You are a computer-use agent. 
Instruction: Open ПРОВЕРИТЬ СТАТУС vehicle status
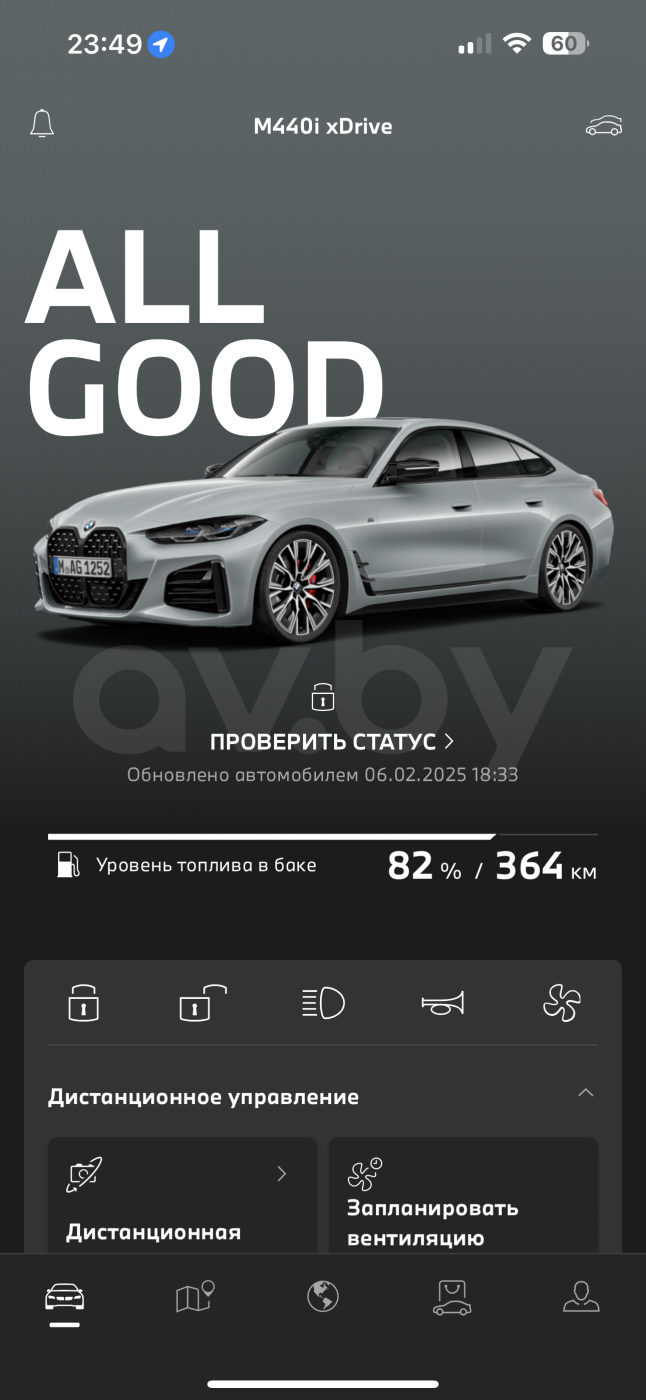[x=331, y=741]
